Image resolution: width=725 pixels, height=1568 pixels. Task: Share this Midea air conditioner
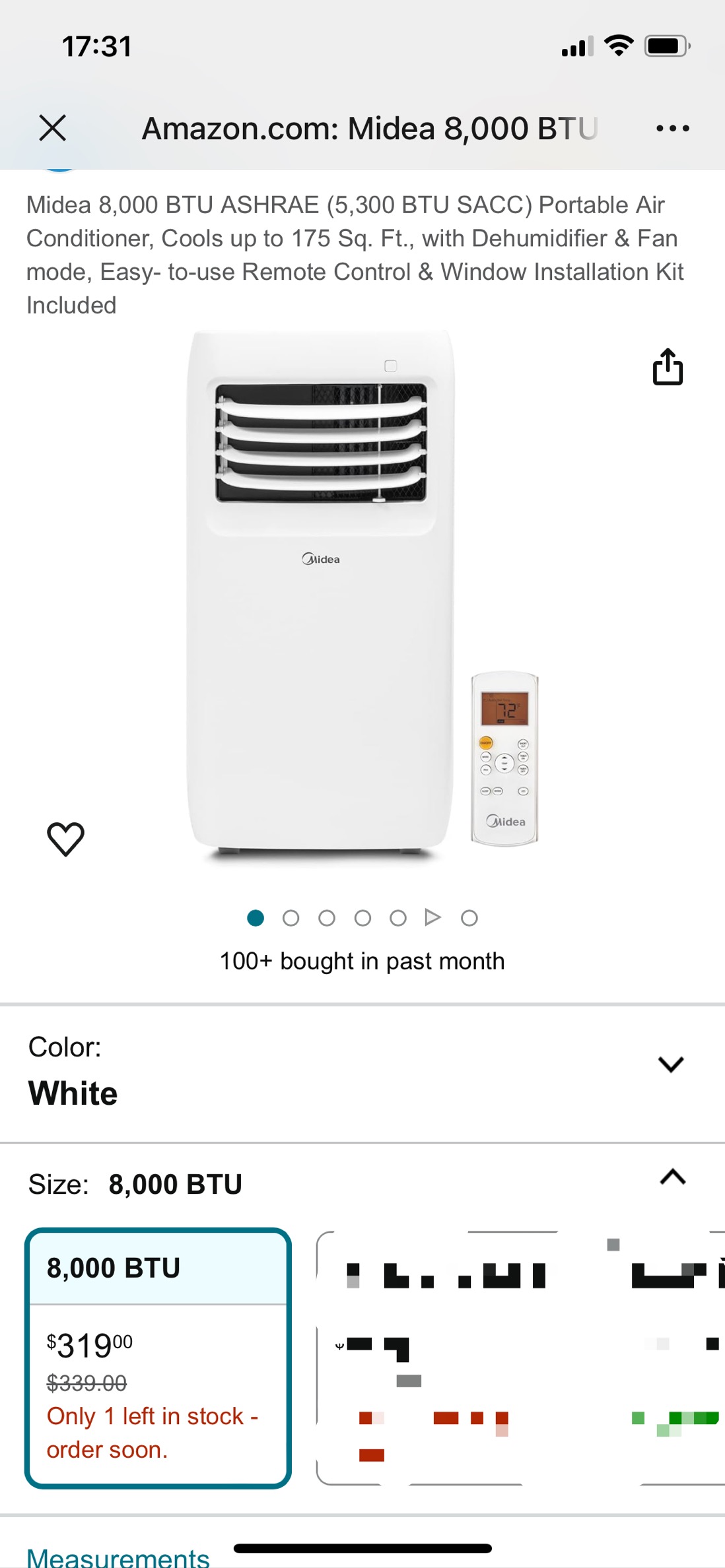(668, 367)
